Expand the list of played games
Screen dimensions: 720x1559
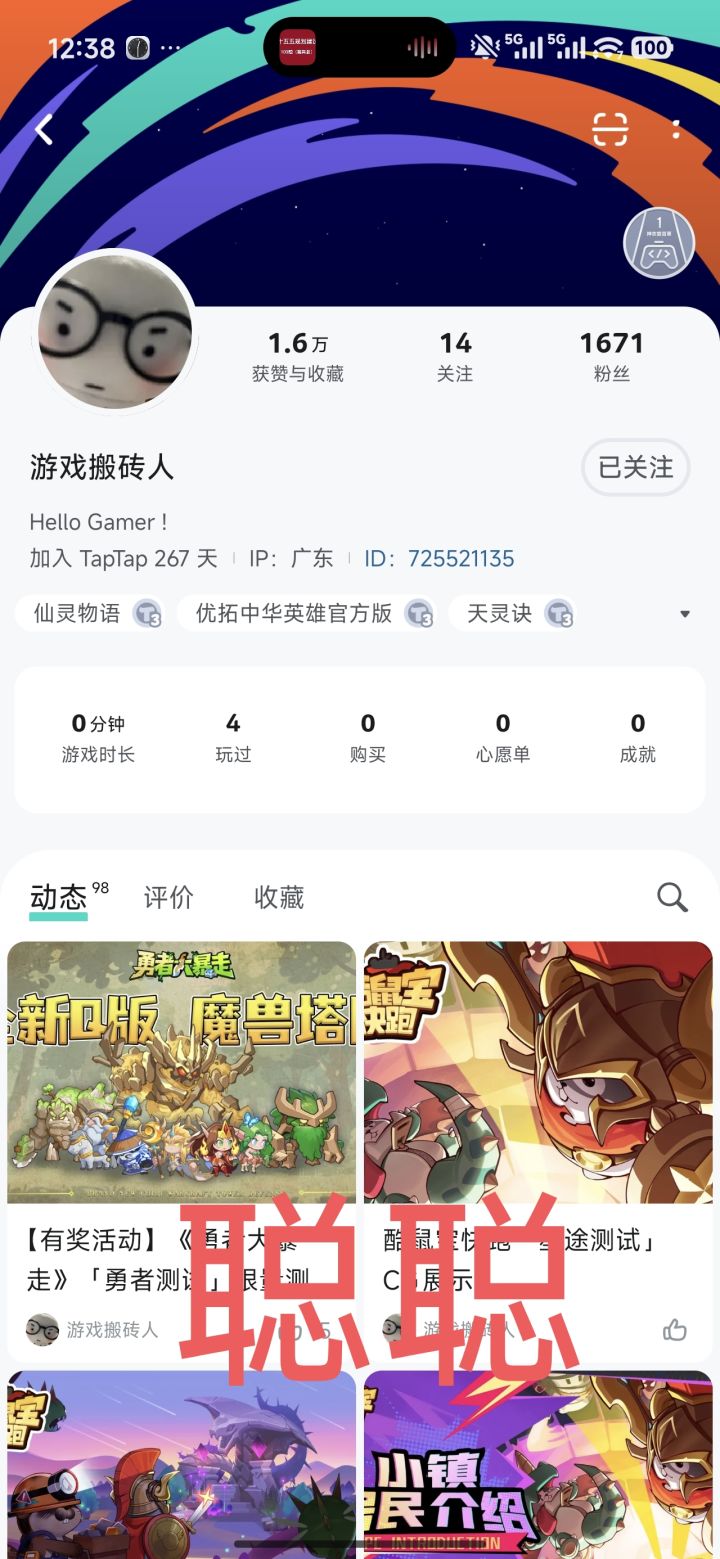685,613
